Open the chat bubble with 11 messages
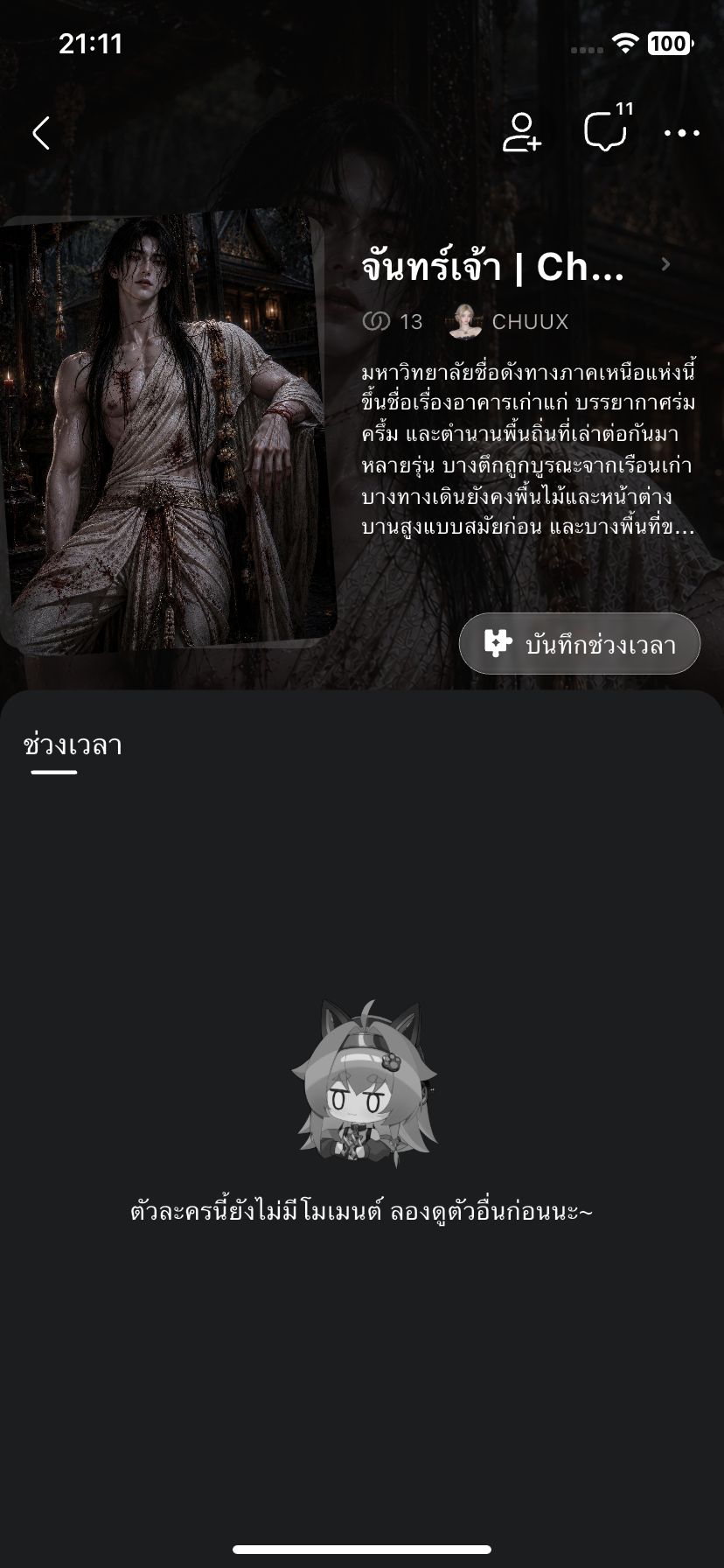724x1568 pixels. point(608,129)
